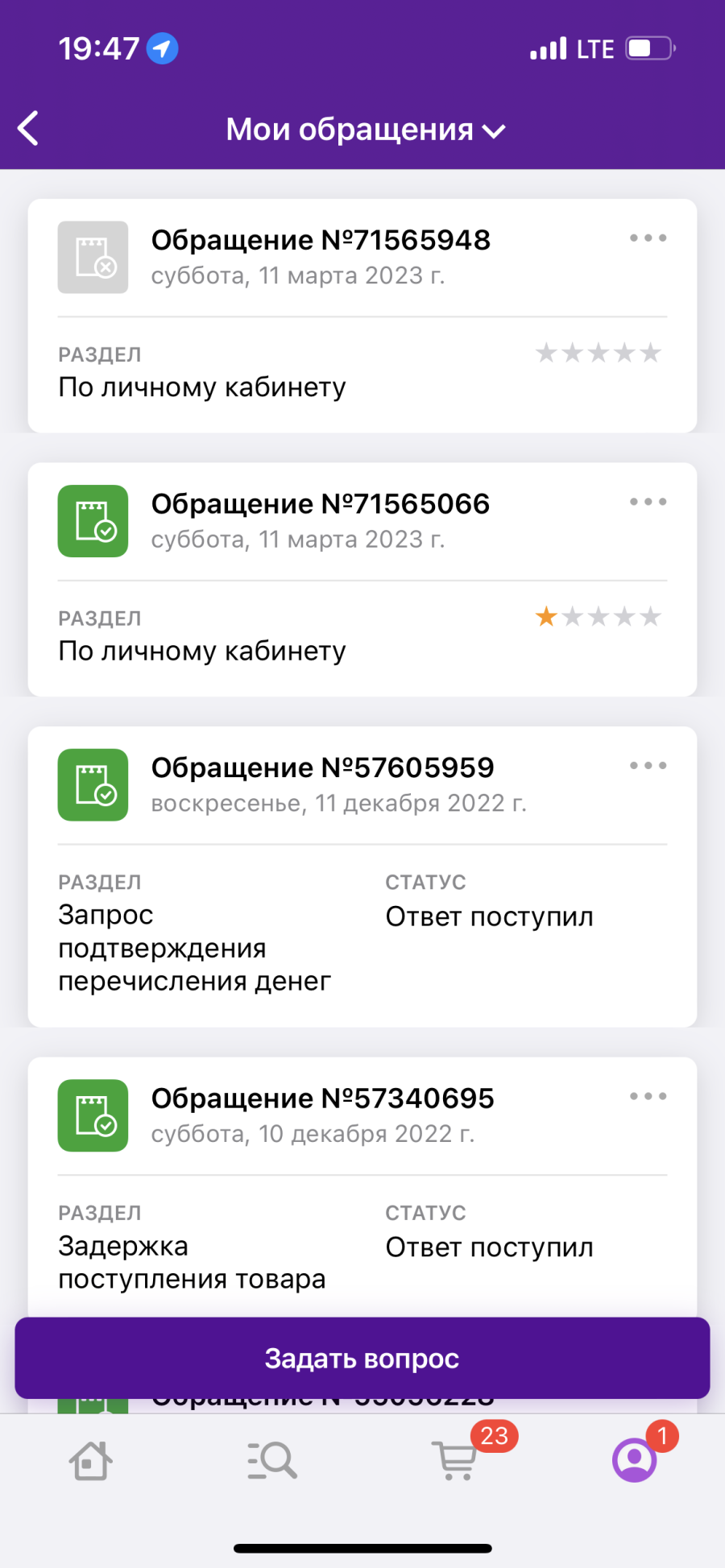Open the three-dot menu for Обращение №71565948
The width and height of the screenshot is (725, 1568).
pos(648,238)
